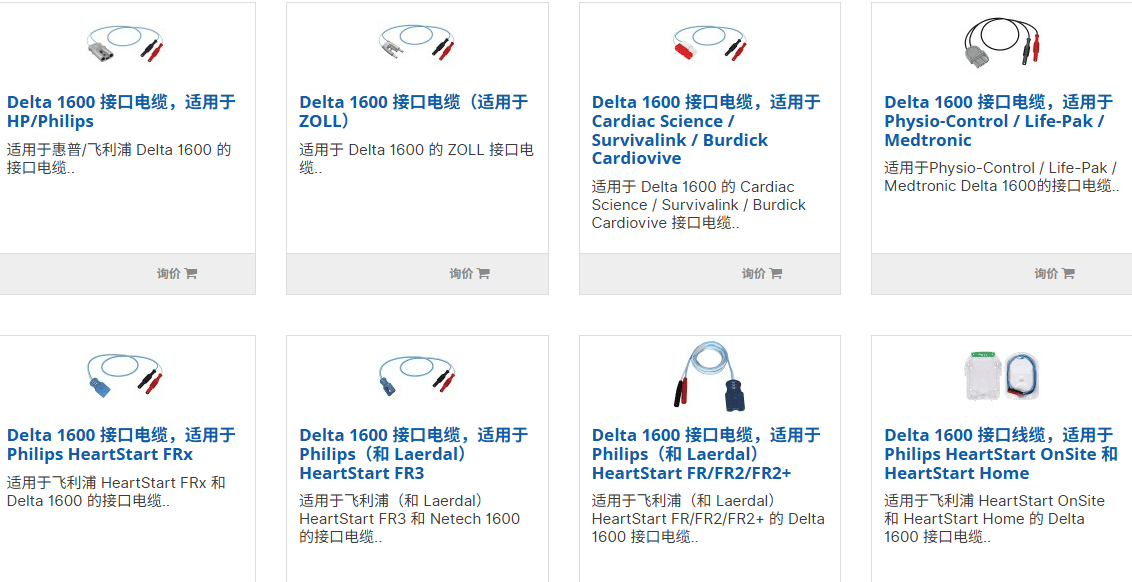The image size is (1132, 582).
Task: View the Cardiac Science red connector cable image
Action: click(x=710, y=44)
